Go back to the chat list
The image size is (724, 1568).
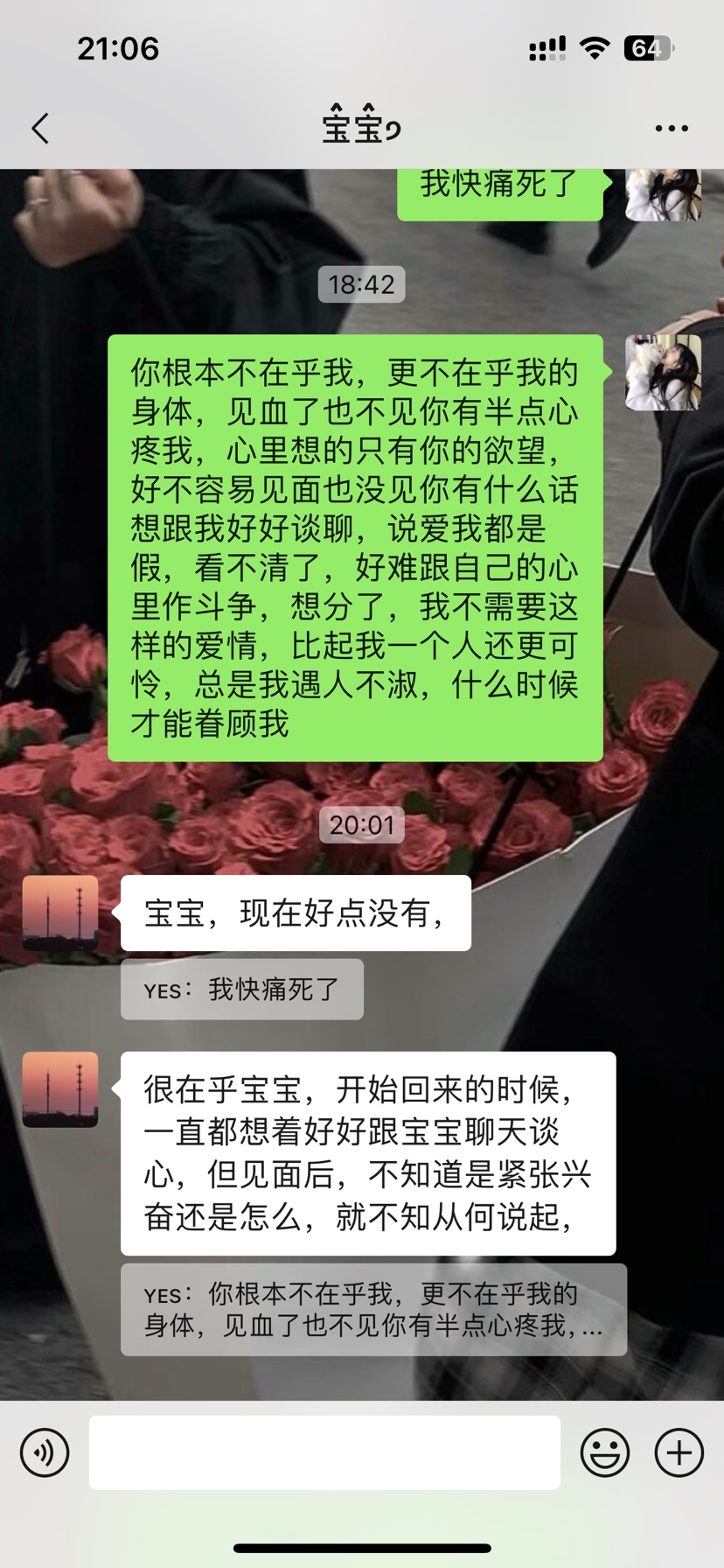point(40,129)
